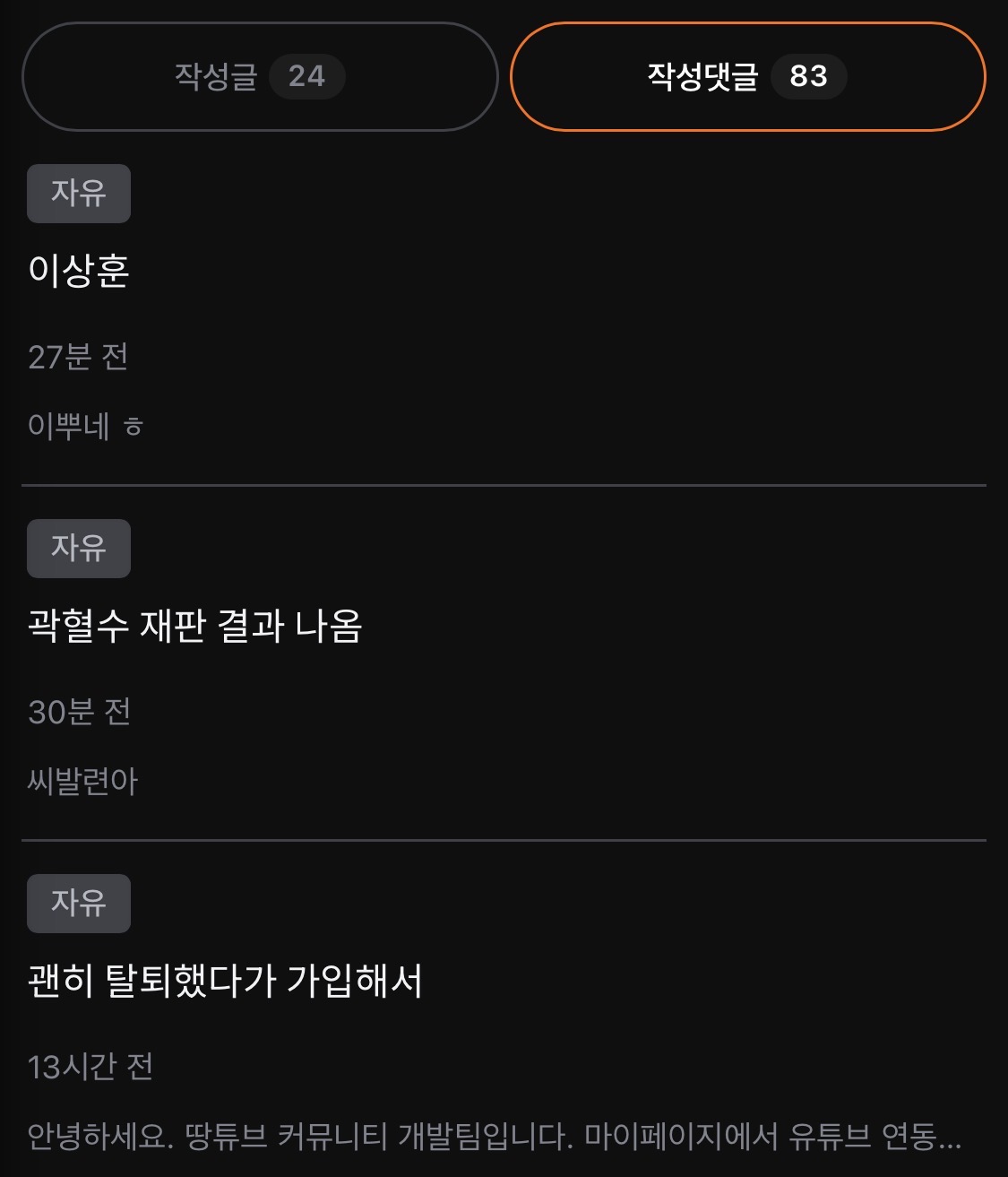1008x1177 pixels.
Task: Select the 작성댓글 tab
Action: tap(747, 76)
